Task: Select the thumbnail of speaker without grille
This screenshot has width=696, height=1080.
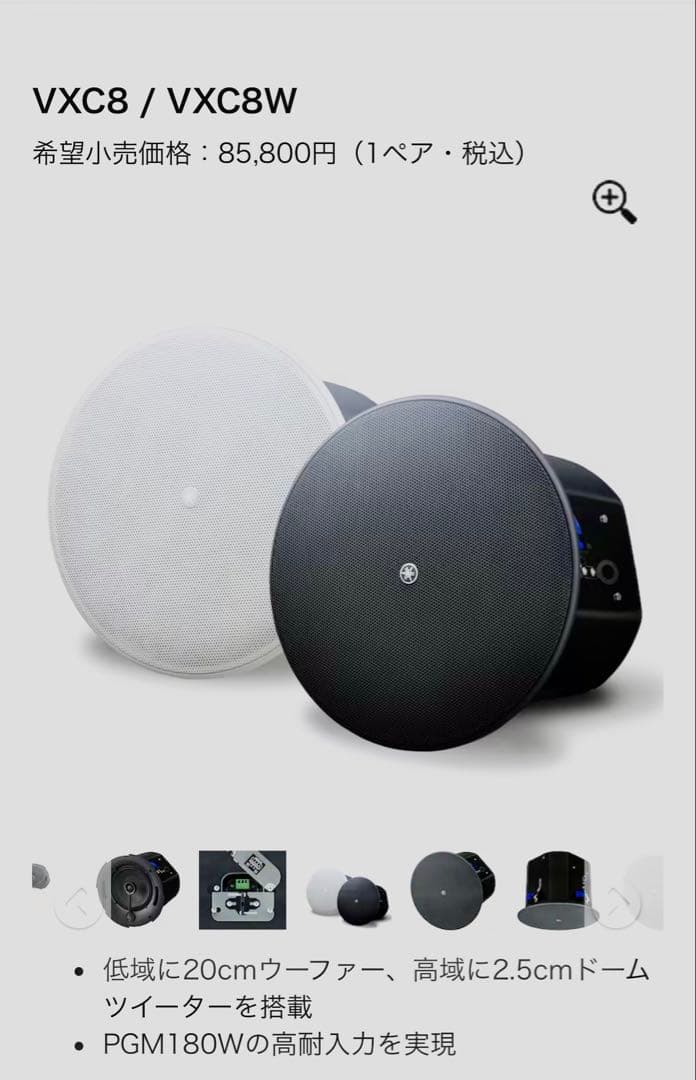Action: coord(138,890)
